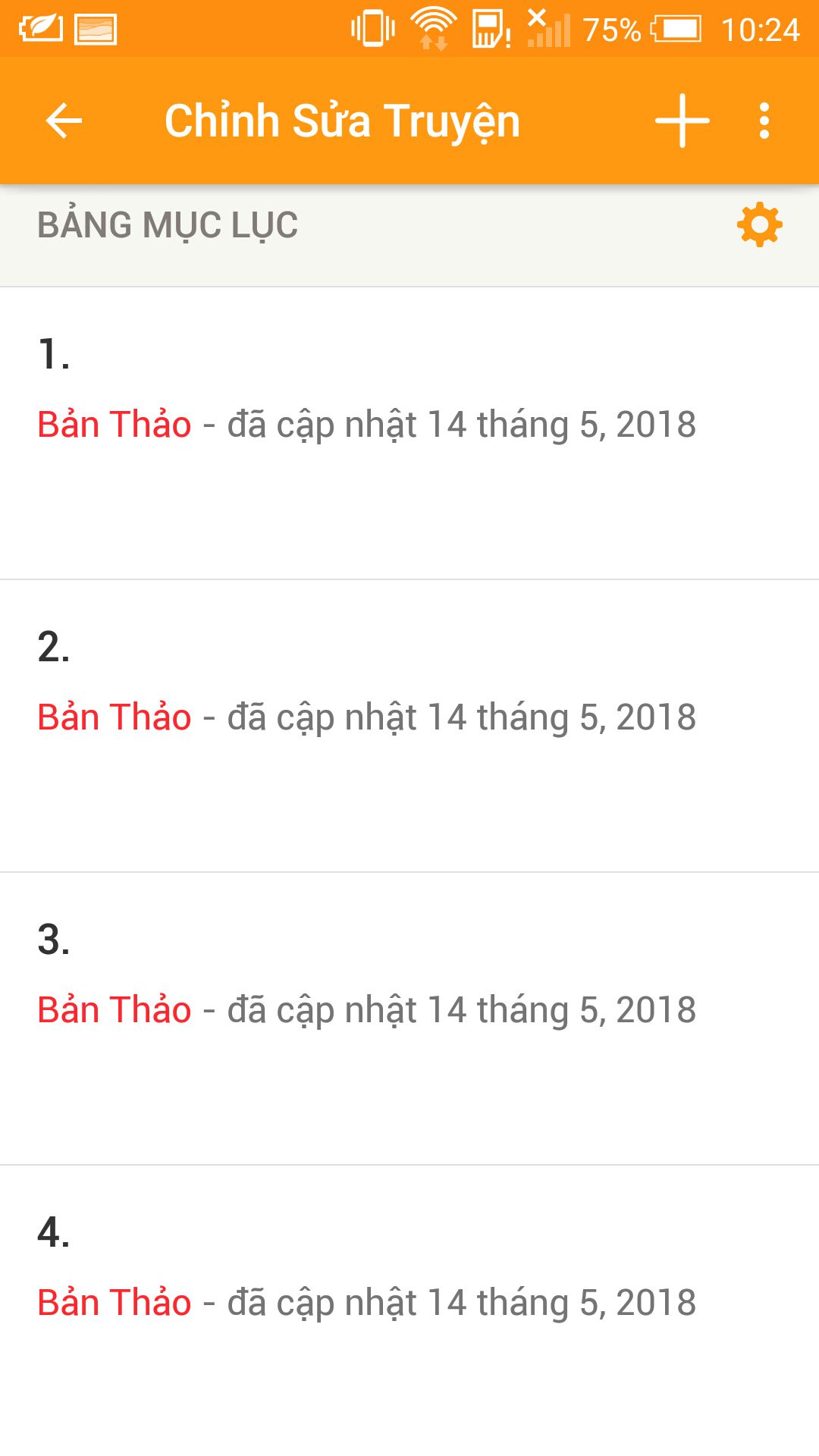Image resolution: width=819 pixels, height=1456 pixels.
Task: Open the three-dot overflow menu
Action: [764, 121]
